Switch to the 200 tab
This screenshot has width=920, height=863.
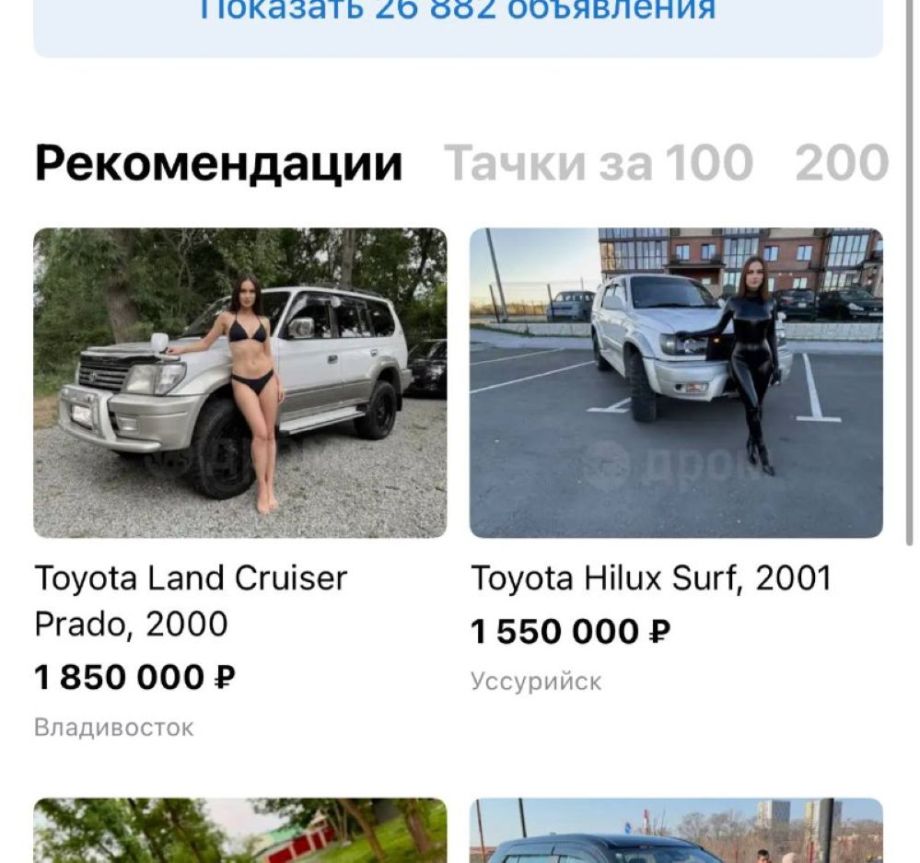pos(841,163)
